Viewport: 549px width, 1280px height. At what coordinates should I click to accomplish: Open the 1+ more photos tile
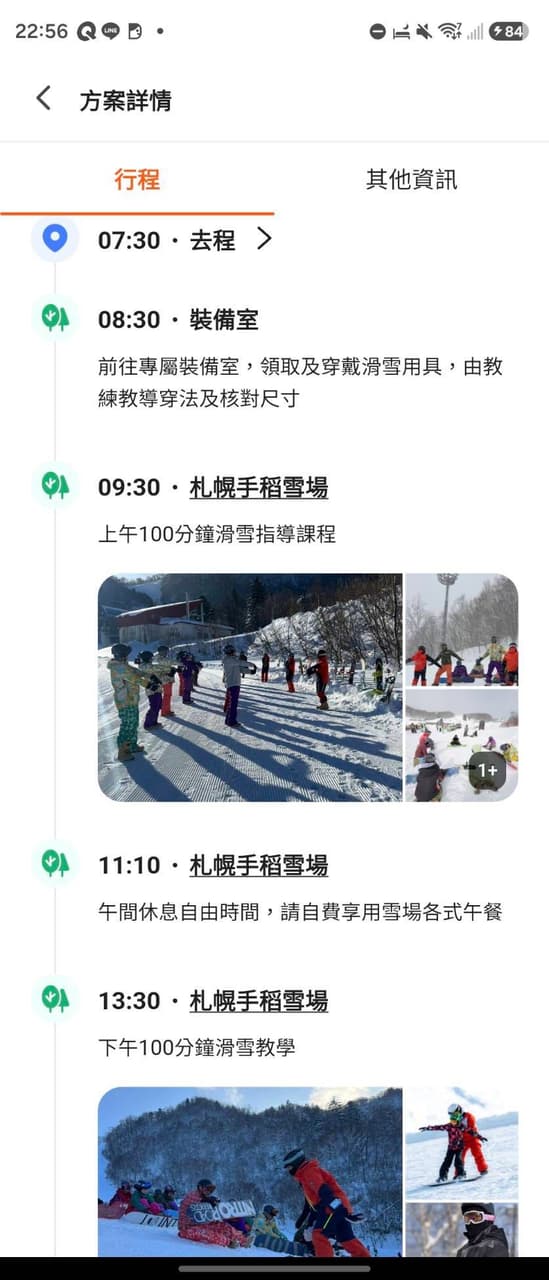pyautogui.click(x=462, y=745)
